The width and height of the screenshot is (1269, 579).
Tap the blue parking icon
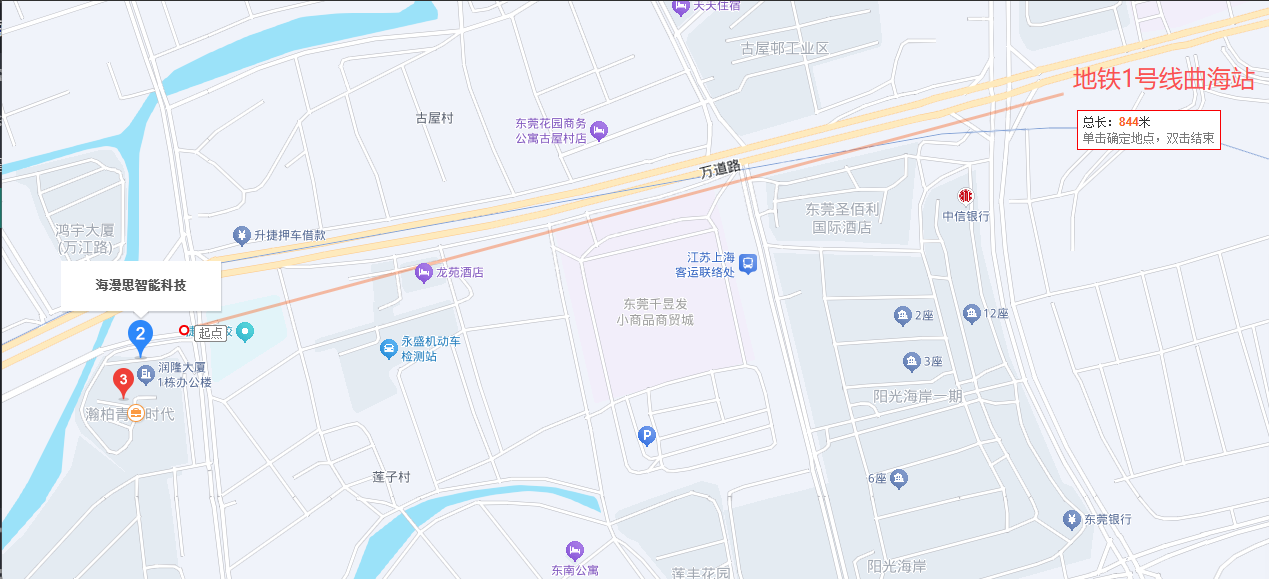(x=647, y=435)
